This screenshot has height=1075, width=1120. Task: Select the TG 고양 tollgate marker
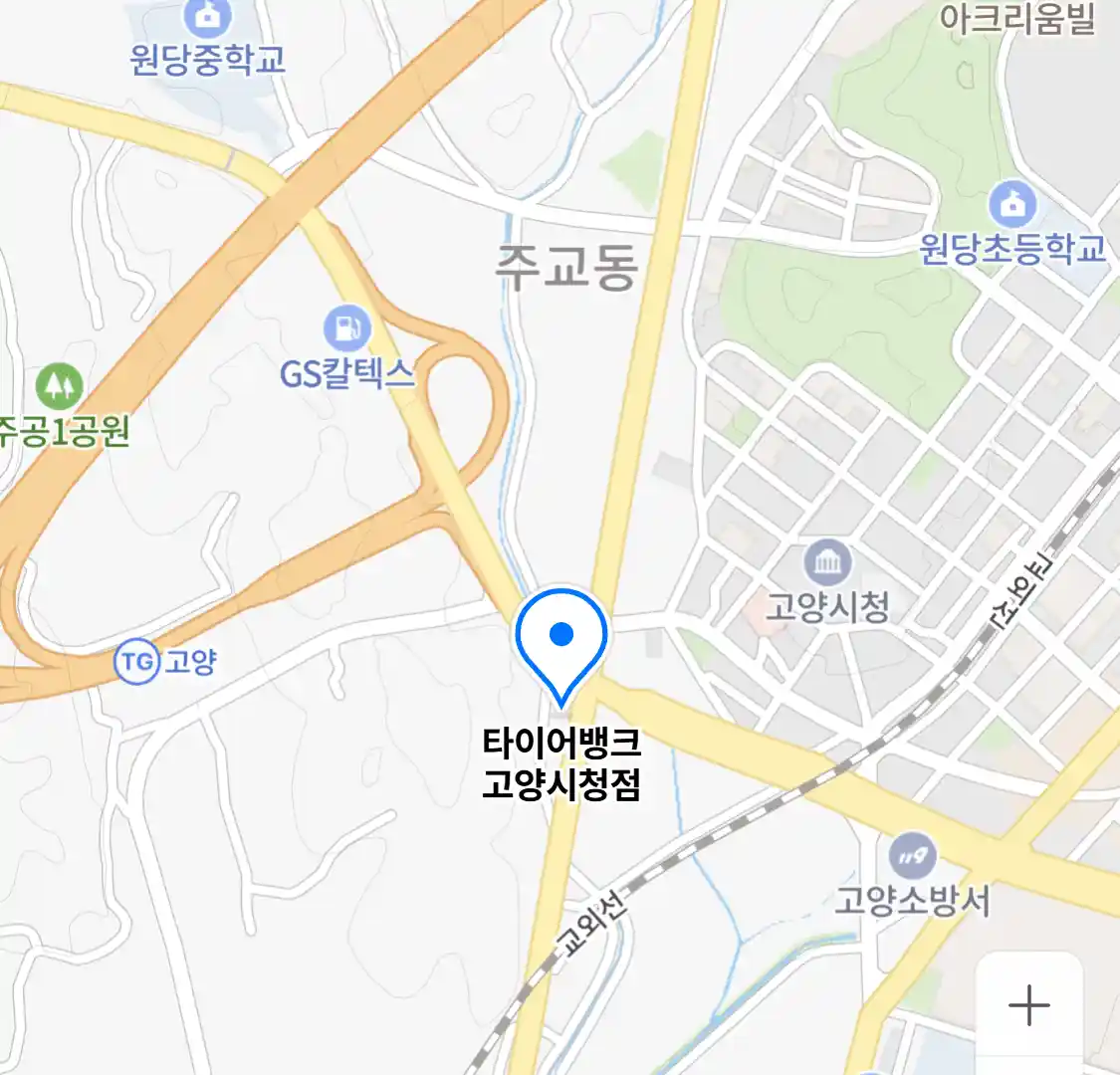pos(137,662)
